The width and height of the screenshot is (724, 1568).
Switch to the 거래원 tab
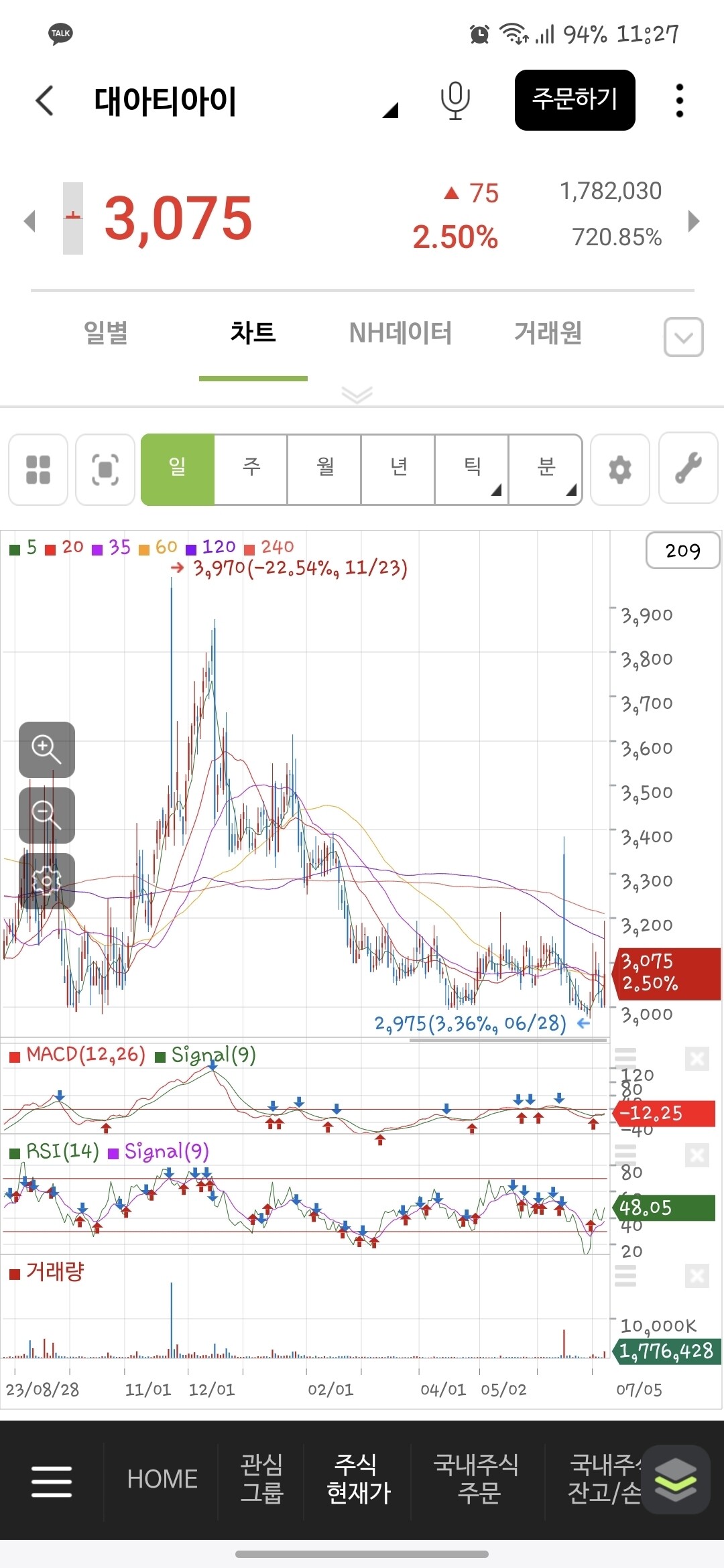pos(548,333)
